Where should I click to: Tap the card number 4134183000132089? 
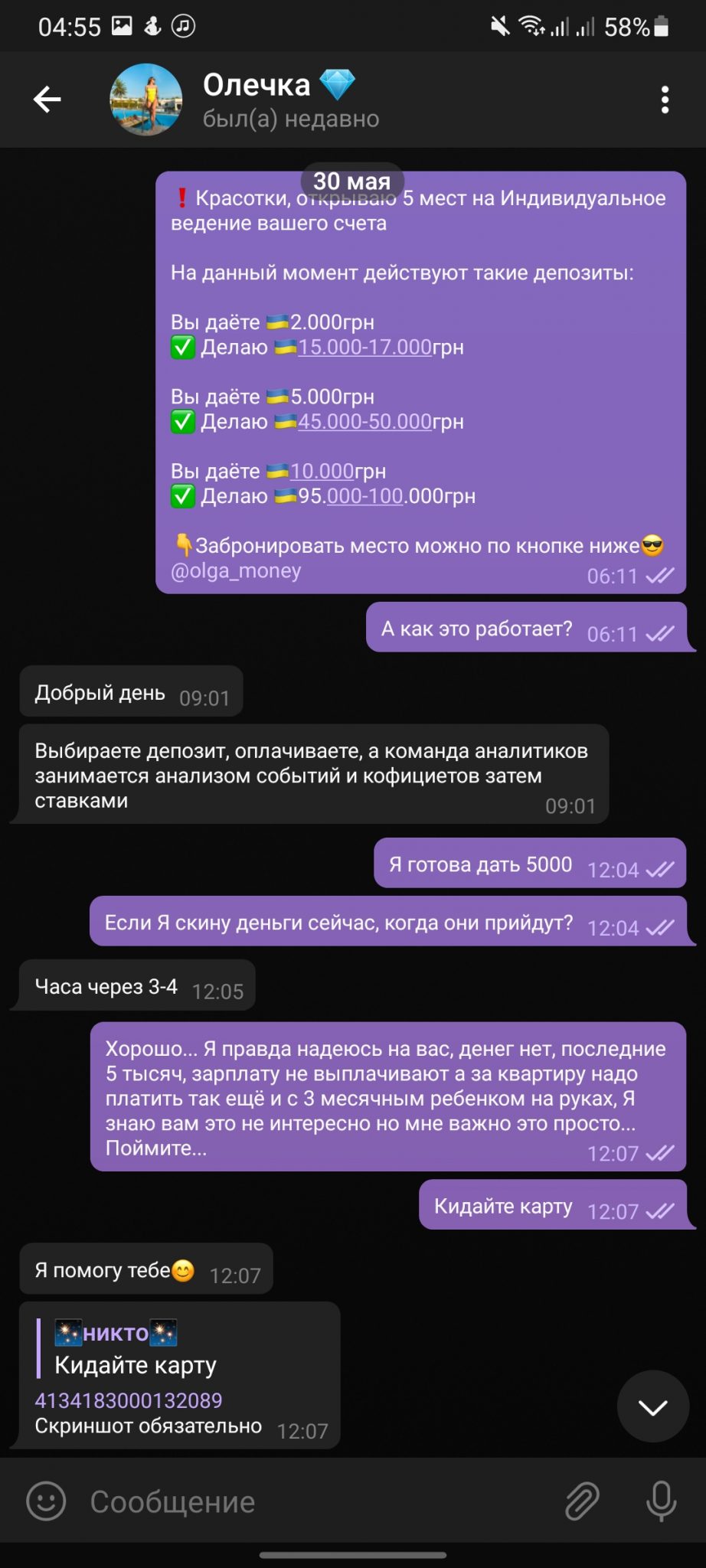pyautogui.click(x=129, y=1400)
